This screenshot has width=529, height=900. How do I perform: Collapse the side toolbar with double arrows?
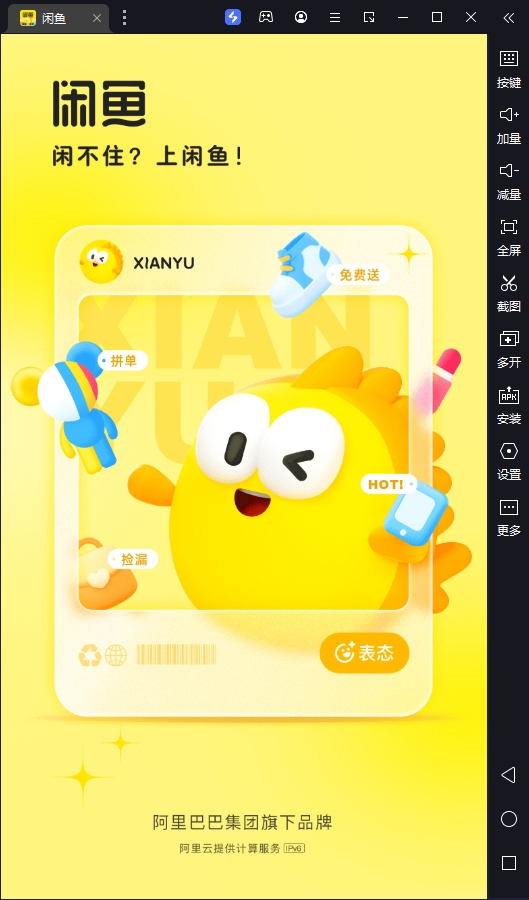click(509, 18)
